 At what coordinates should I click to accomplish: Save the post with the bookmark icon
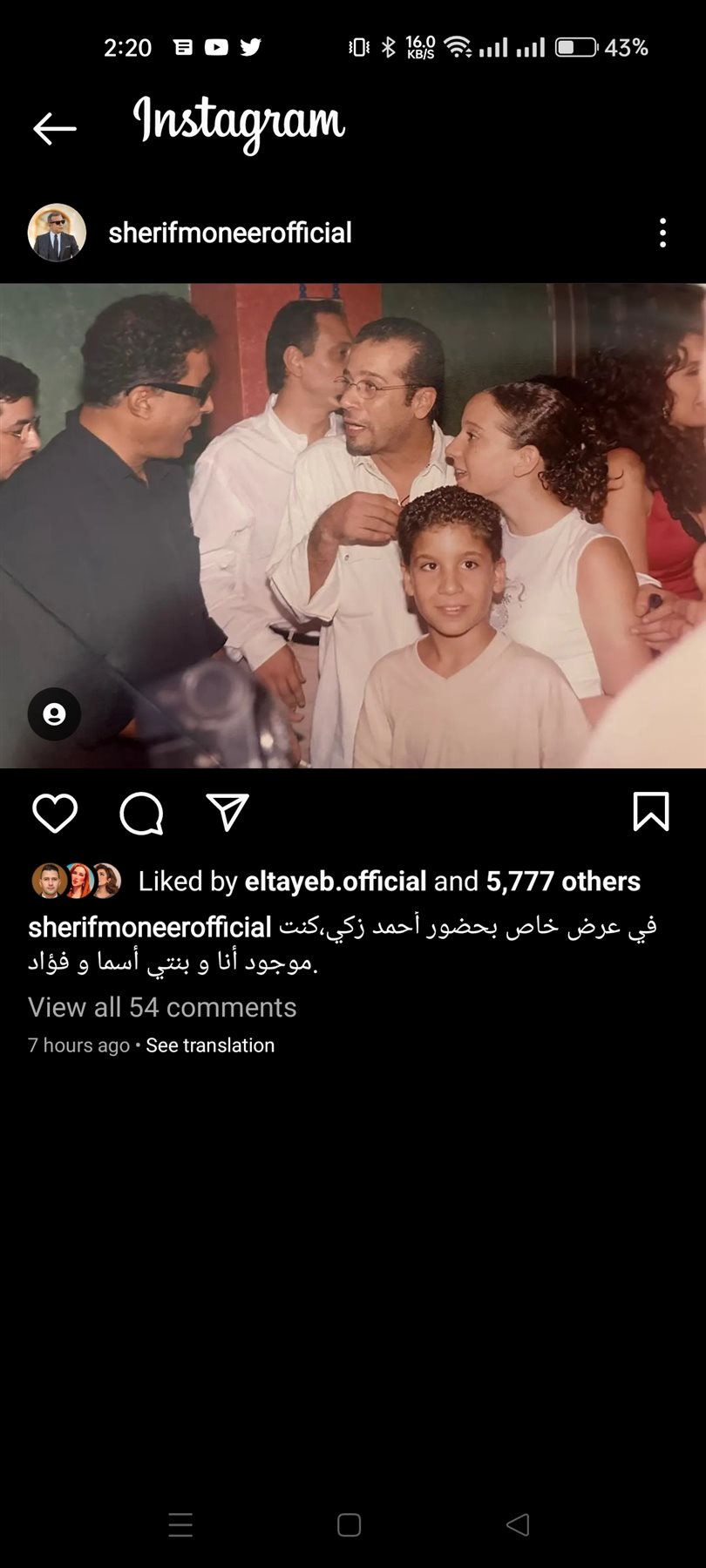tap(650, 812)
